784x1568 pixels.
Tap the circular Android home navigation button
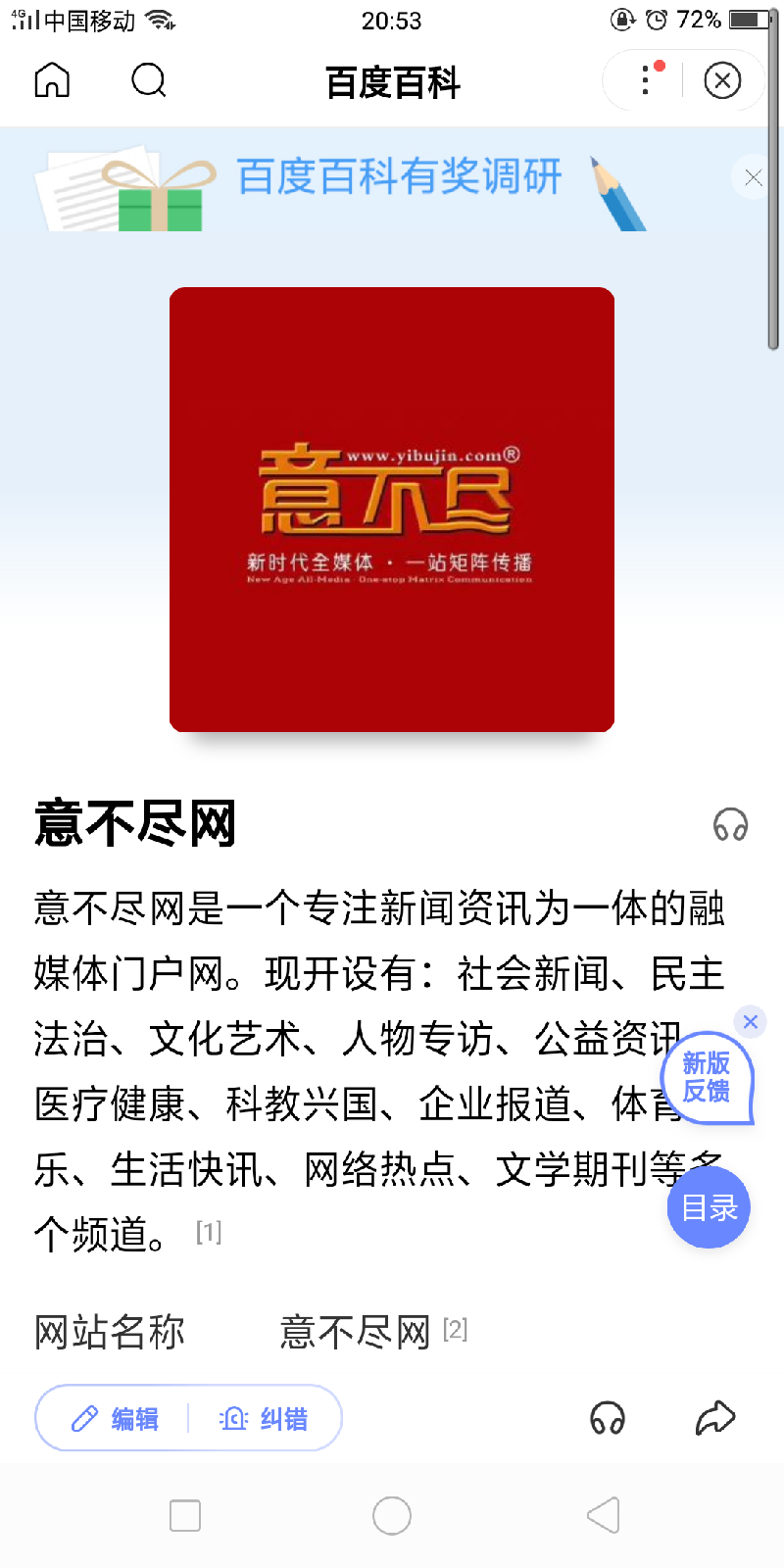(x=391, y=1515)
